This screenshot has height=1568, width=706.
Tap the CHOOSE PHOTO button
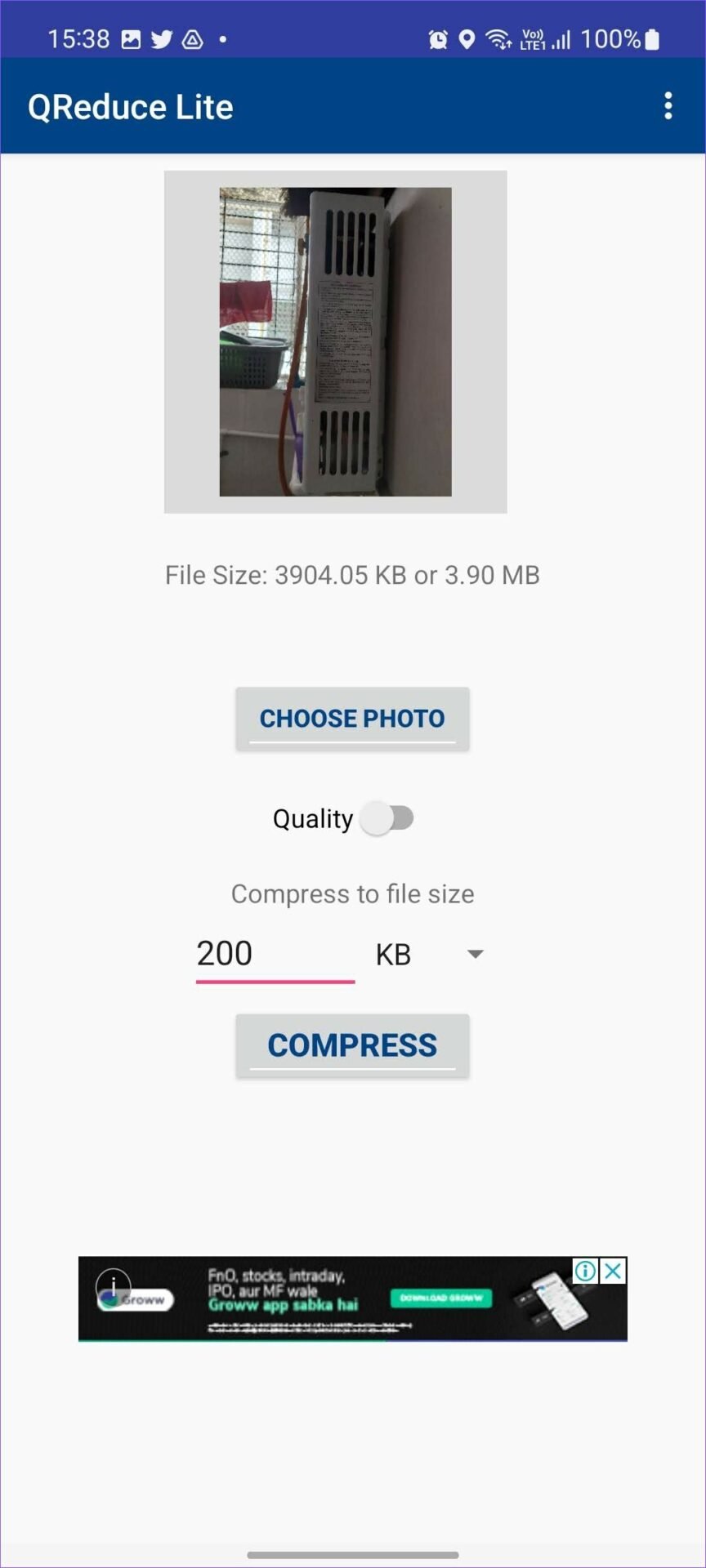click(352, 719)
